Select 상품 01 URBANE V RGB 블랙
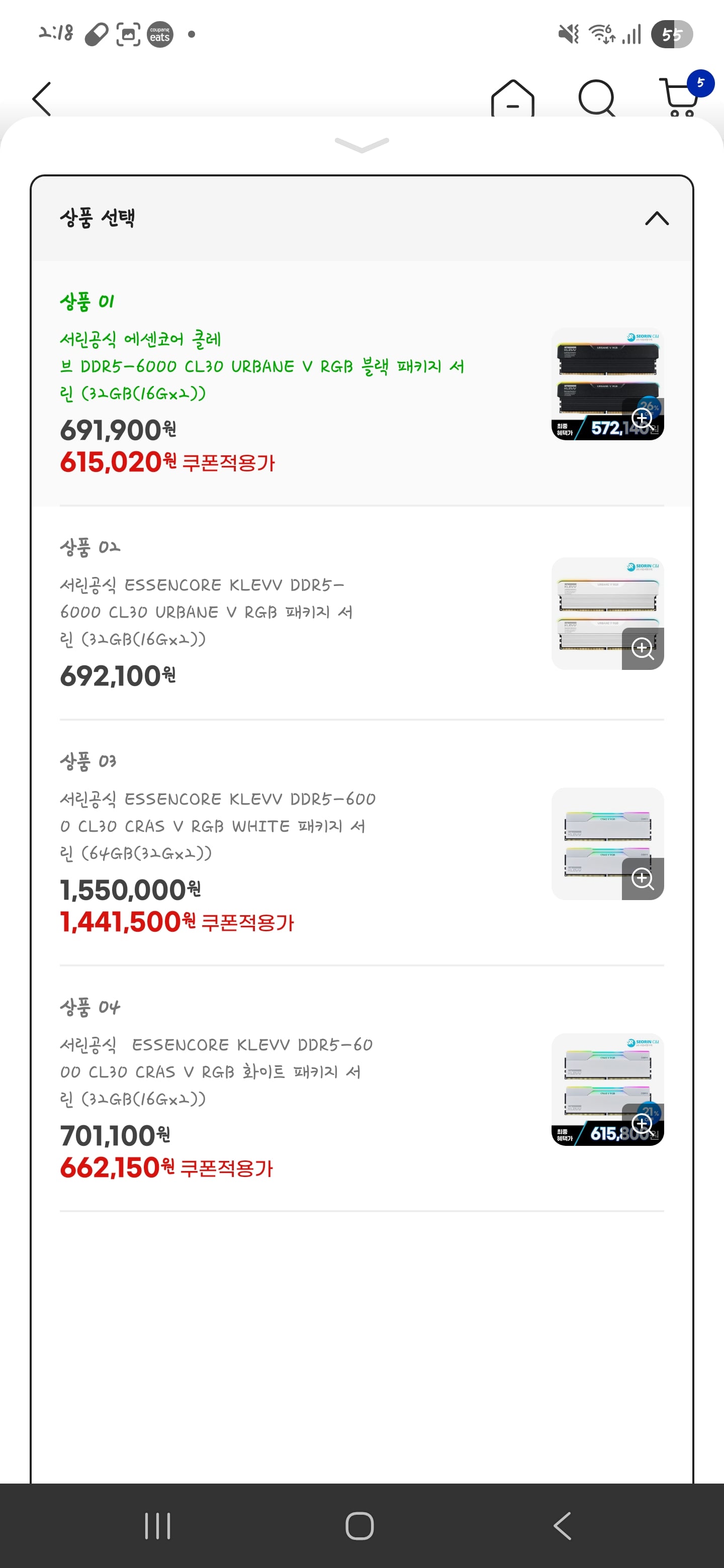 [262, 383]
